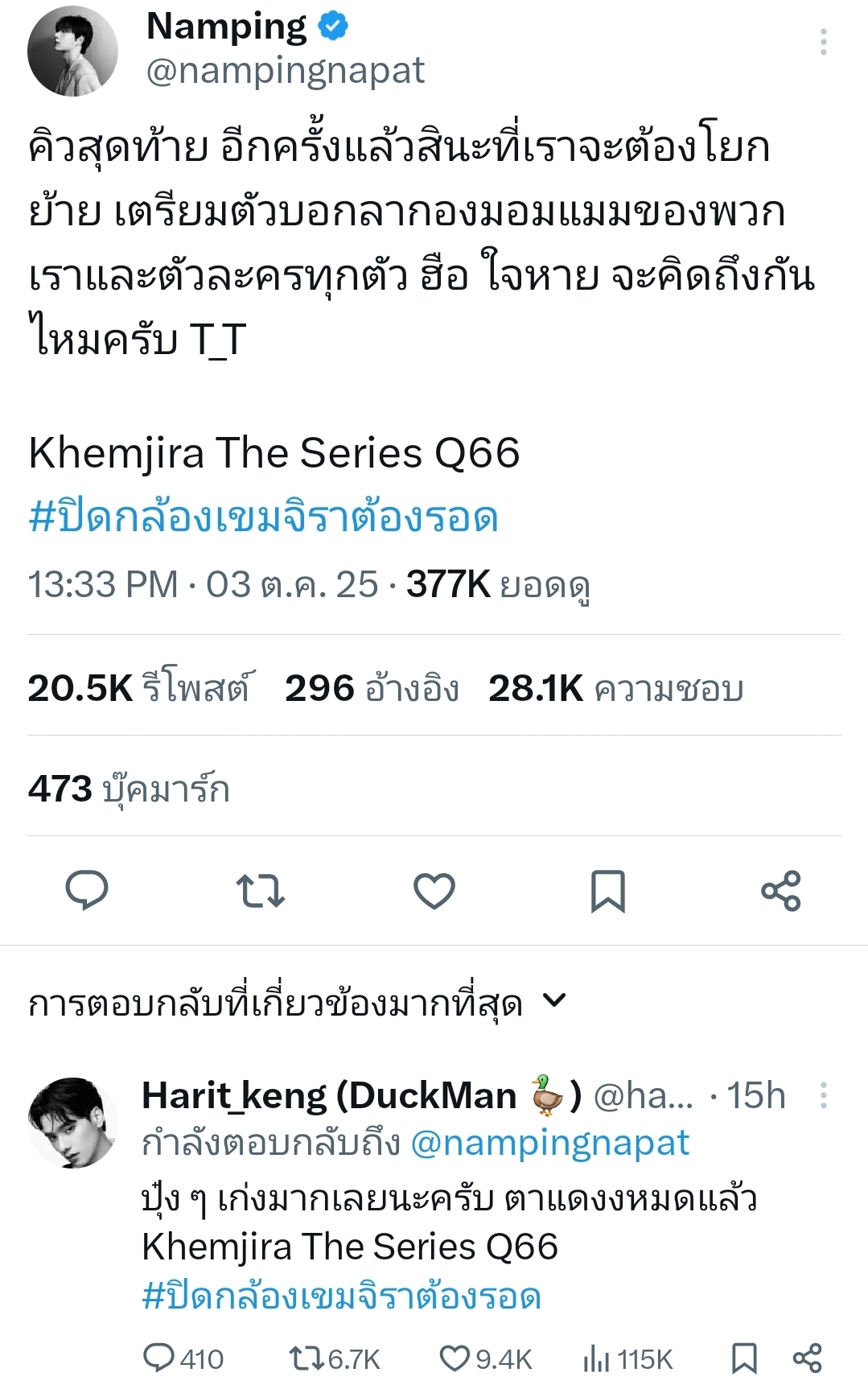Image resolution: width=868 pixels, height=1385 pixels.
Task: Bookmark Namping's post
Action: click(x=607, y=891)
